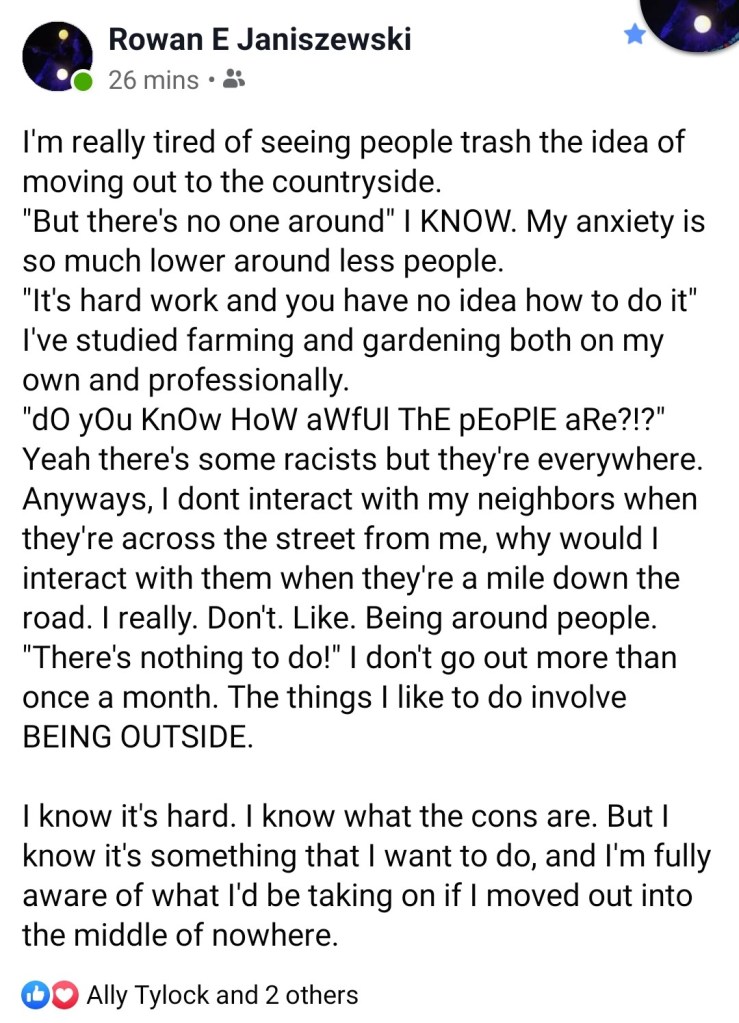The height and width of the screenshot is (1023, 739).
Task: Tap the blue star icon on the post
Action: [634, 35]
